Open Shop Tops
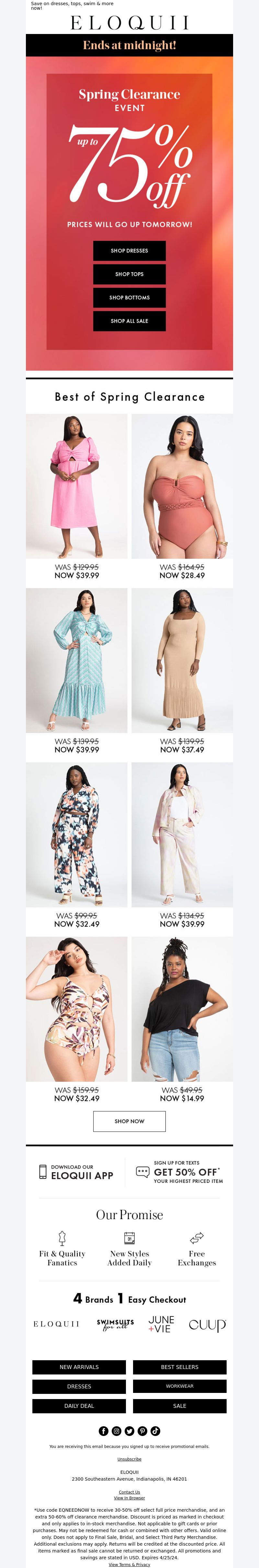The image size is (259, 1568). coord(129,274)
